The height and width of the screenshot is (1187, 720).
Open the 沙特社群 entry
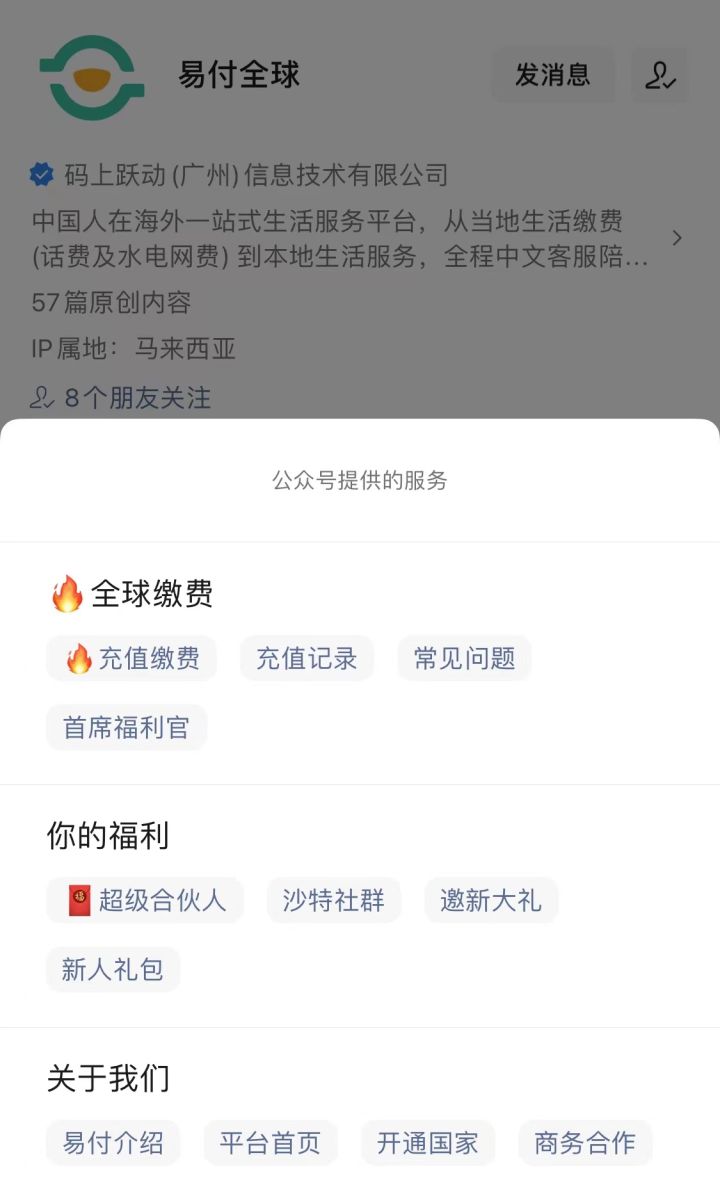[334, 900]
